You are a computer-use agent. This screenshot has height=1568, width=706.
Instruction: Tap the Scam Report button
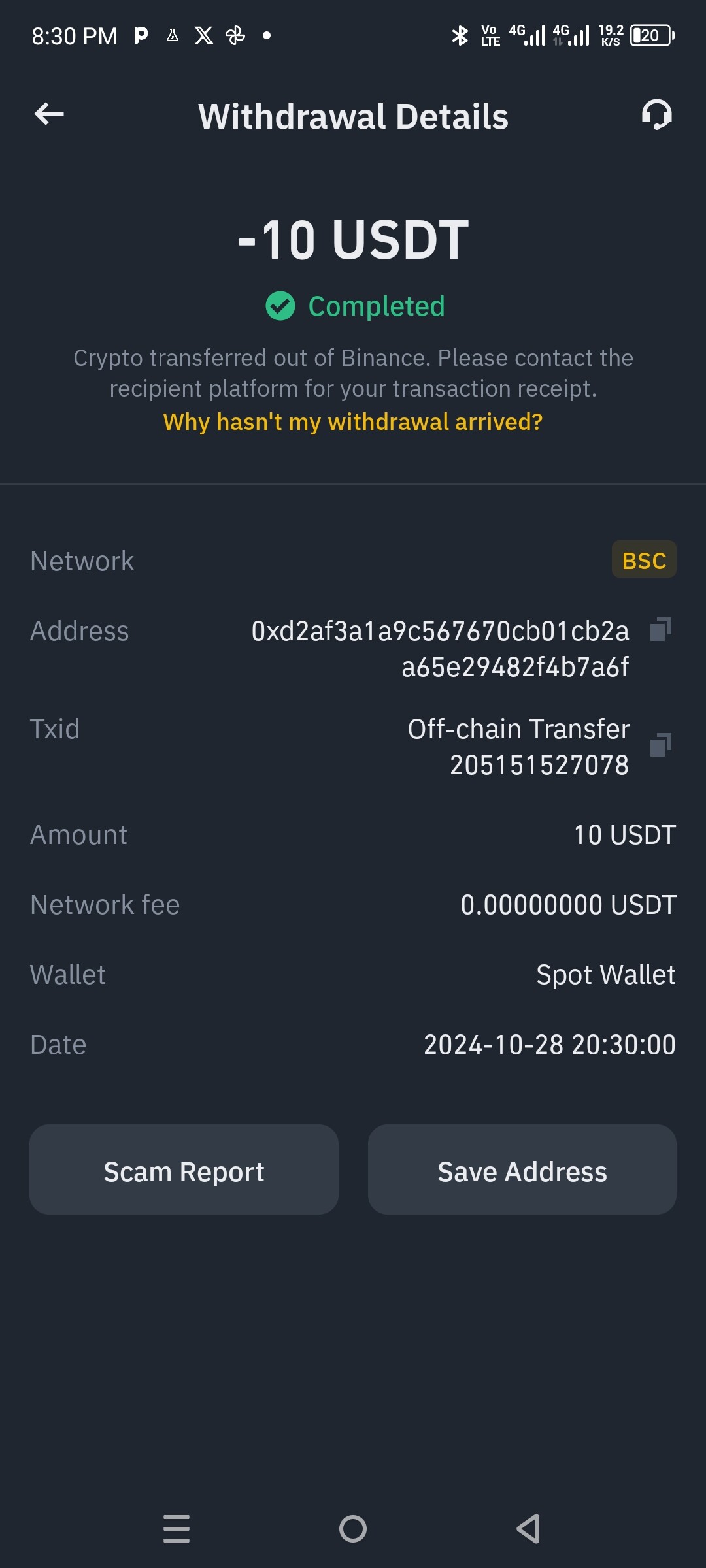pos(184,1169)
